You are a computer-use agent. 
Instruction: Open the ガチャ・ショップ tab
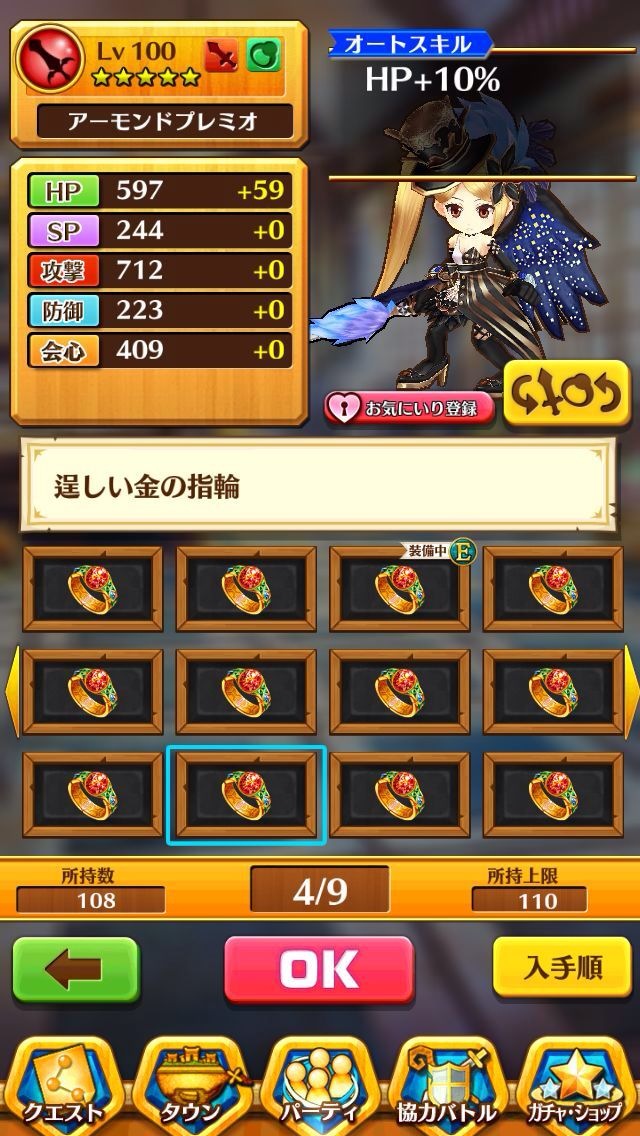point(576,1090)
